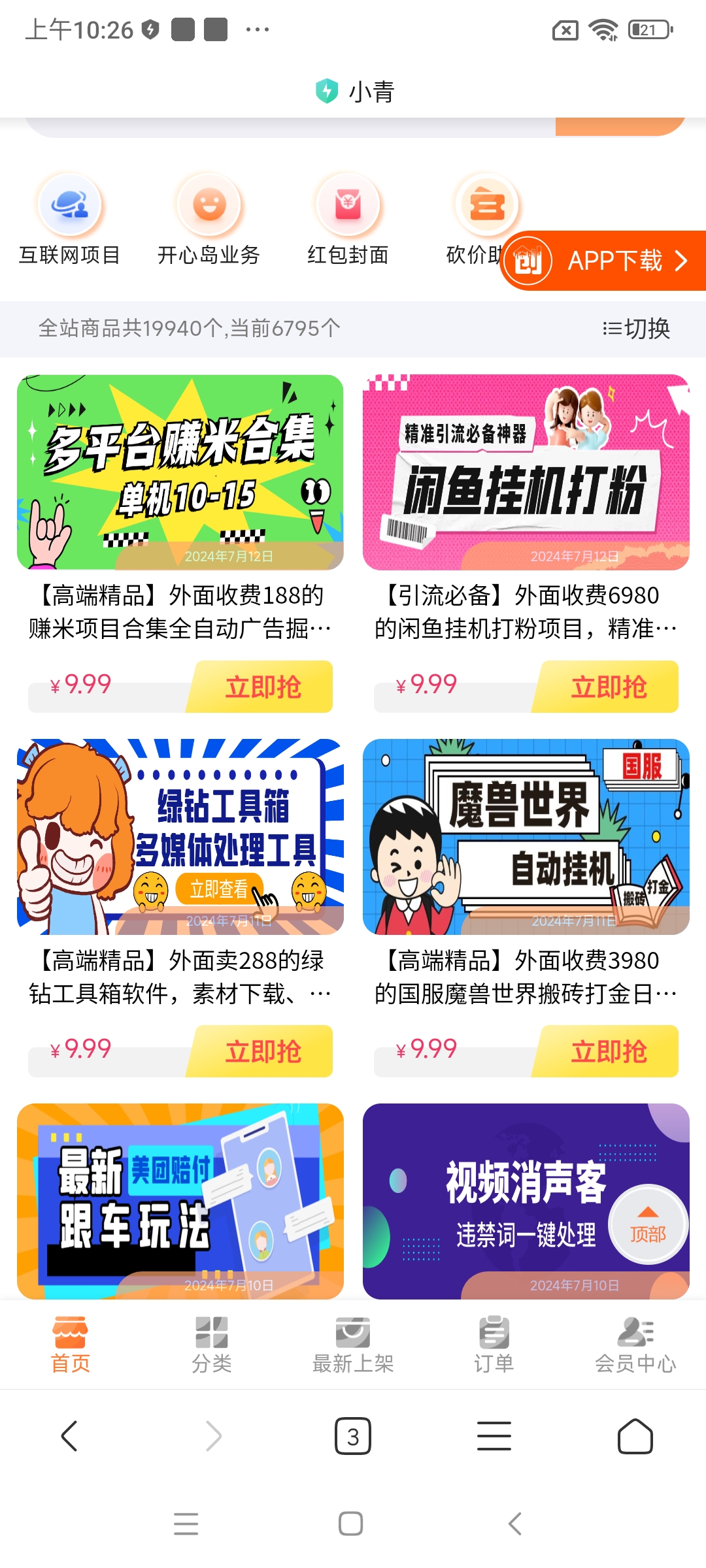Open the 红包封面 category
This screenshot has height=1568, width=706.
[348, 220]
